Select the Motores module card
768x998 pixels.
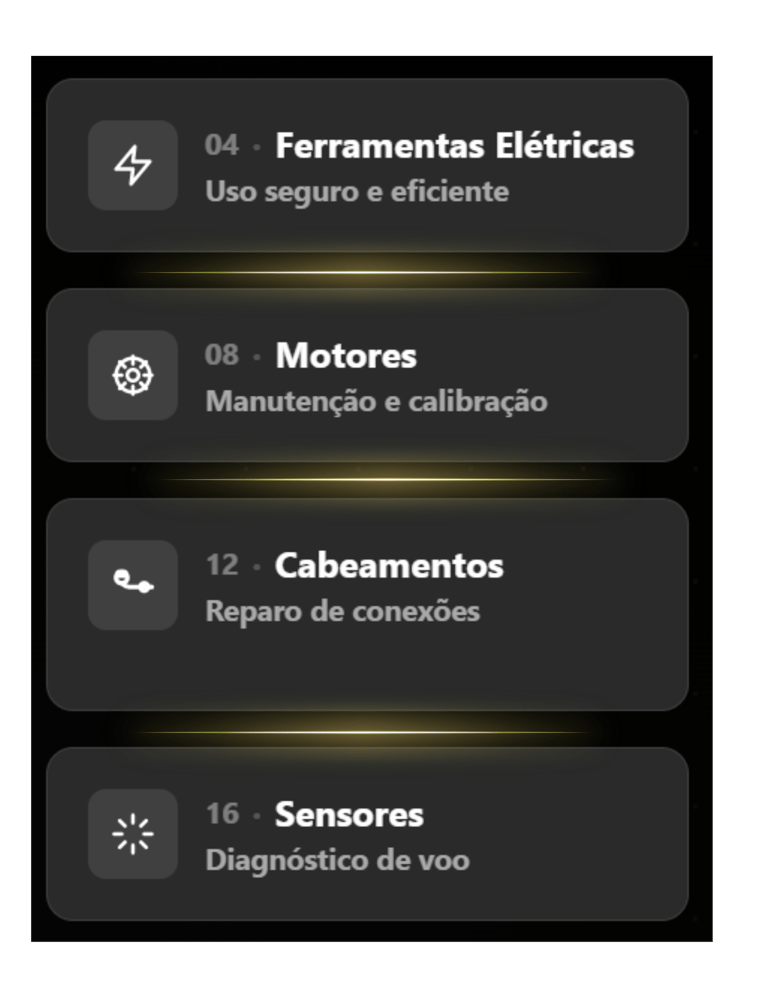click(x=367, y=375)
